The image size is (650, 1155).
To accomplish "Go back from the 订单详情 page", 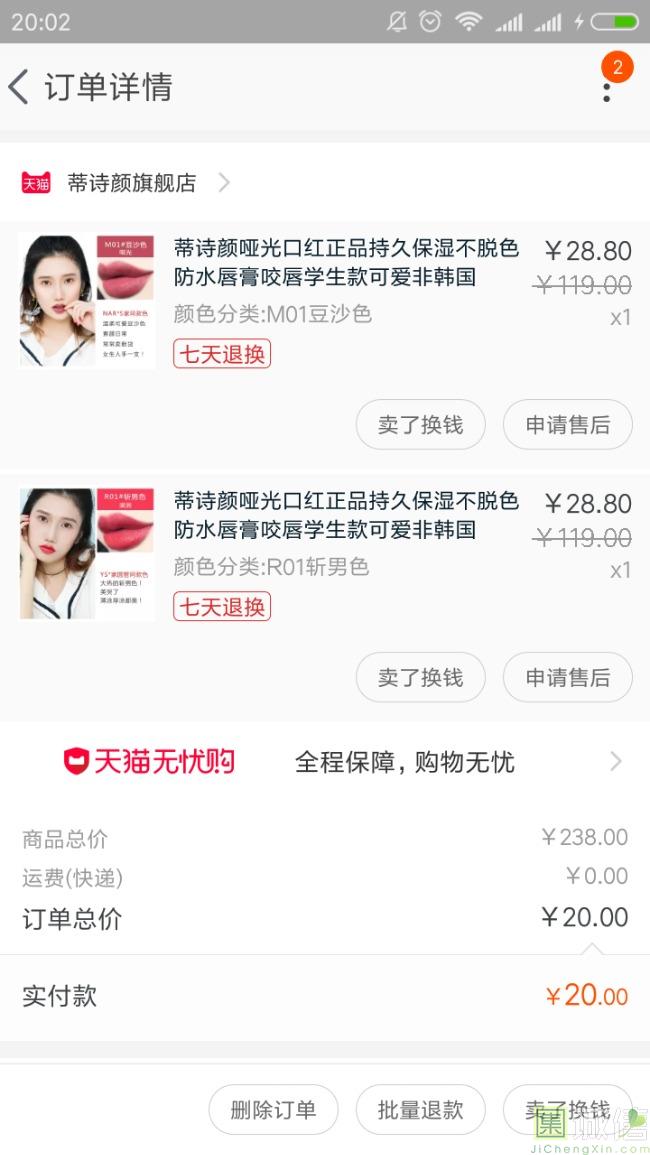I will pos(20,87).
